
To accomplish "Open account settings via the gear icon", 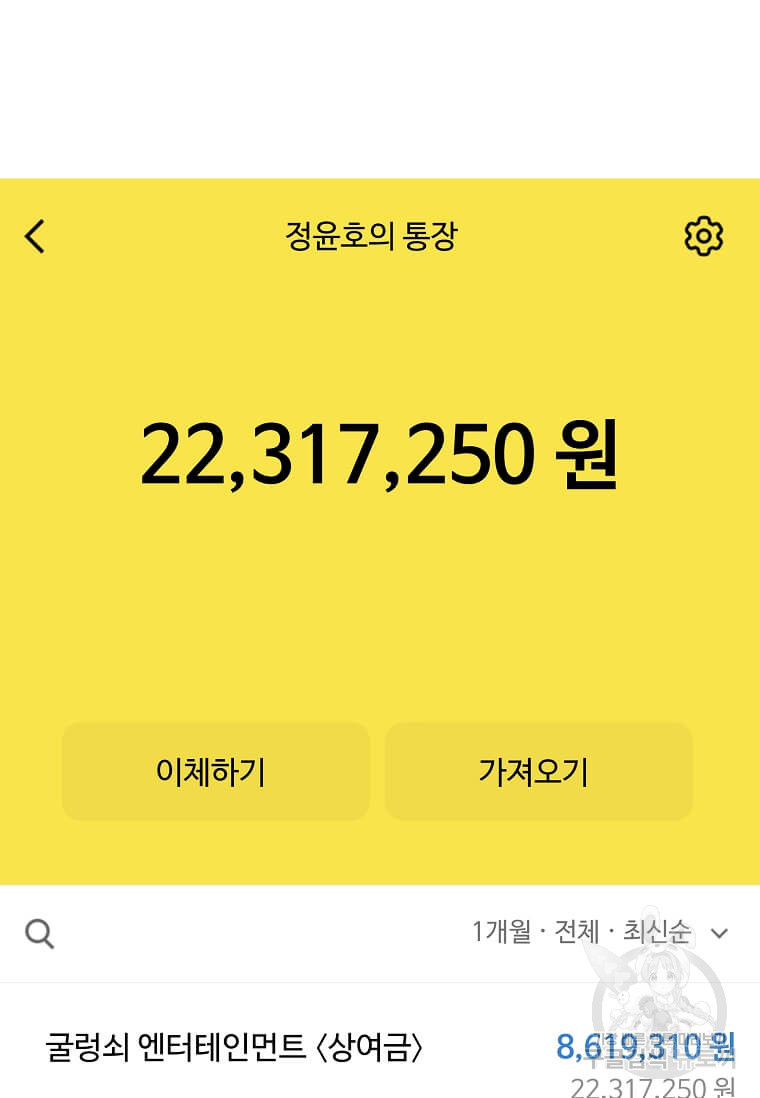I will click(703, 236).
